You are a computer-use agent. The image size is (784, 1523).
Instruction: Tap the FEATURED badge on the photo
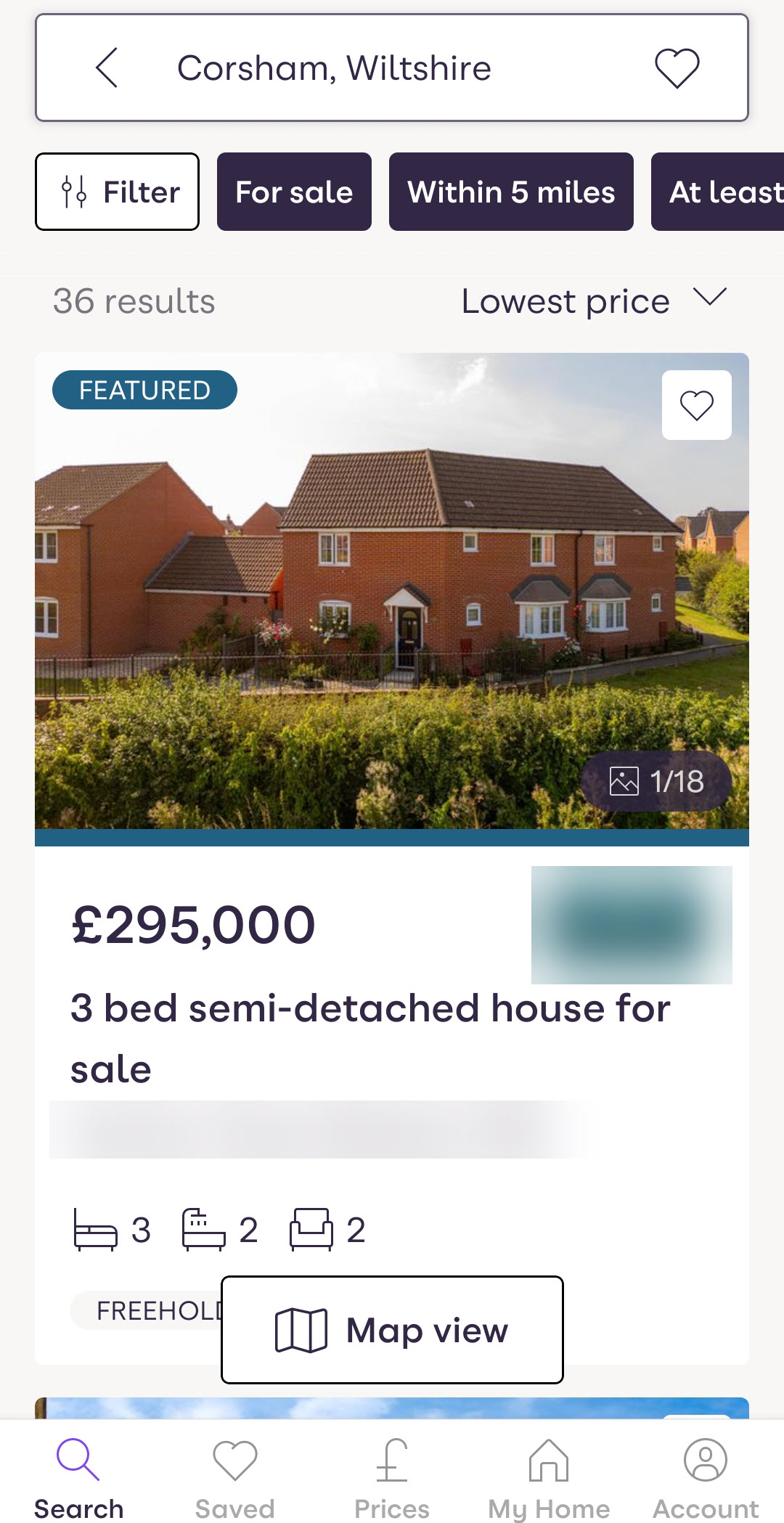pos(144,390)
